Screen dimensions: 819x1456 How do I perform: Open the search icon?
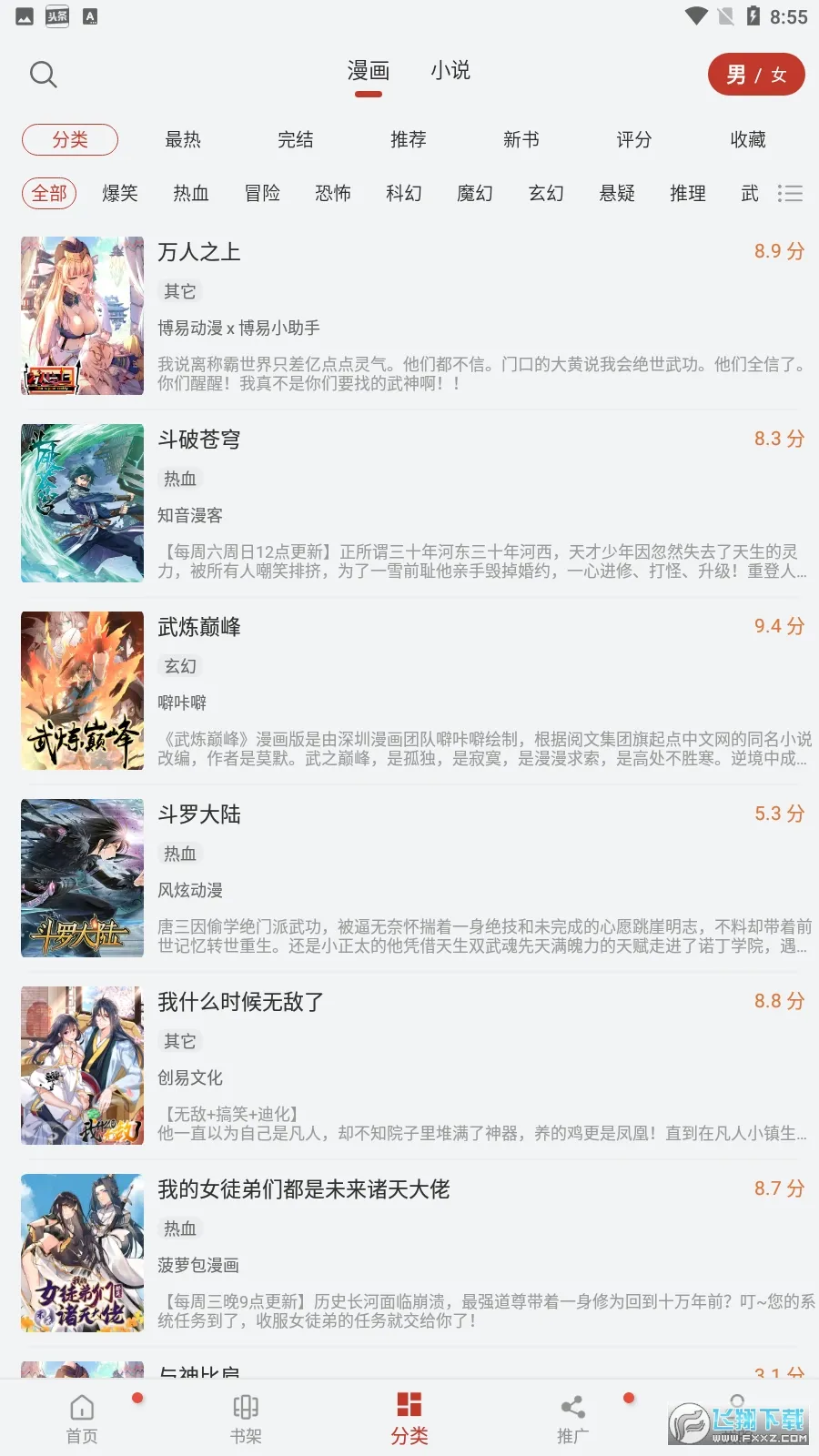(43, 74)
